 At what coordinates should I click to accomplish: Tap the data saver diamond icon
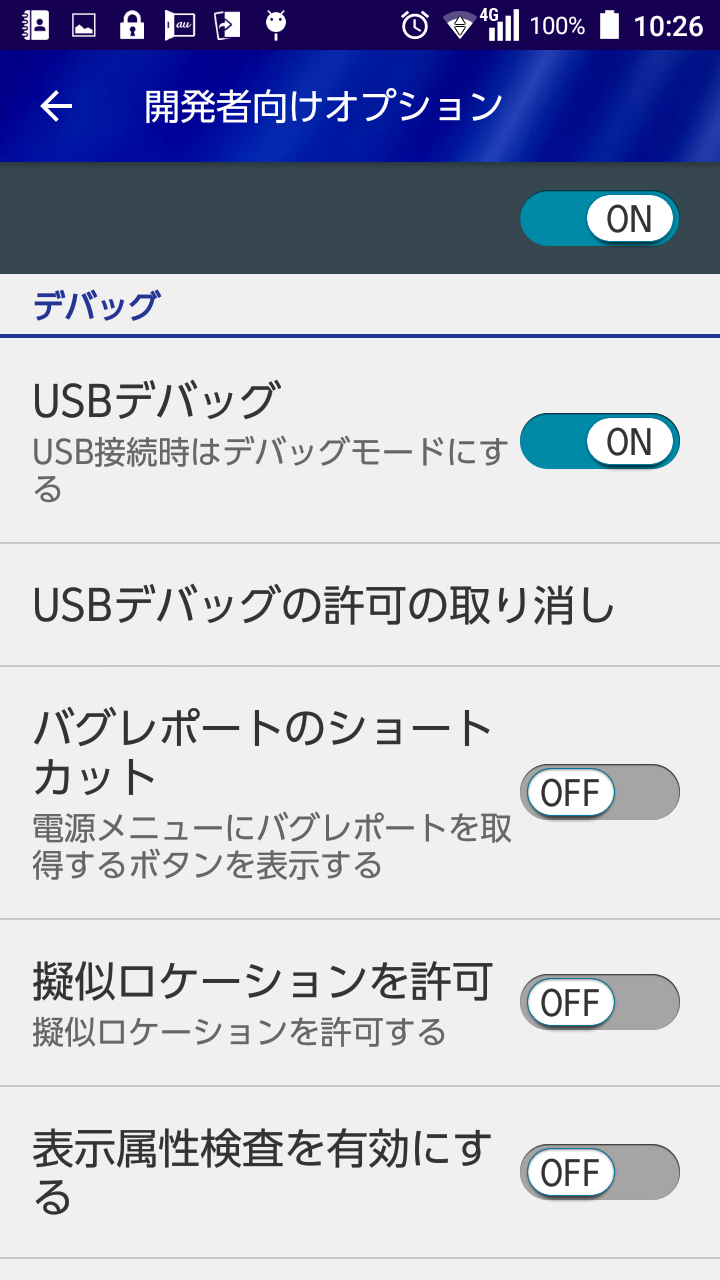point(460,22)
